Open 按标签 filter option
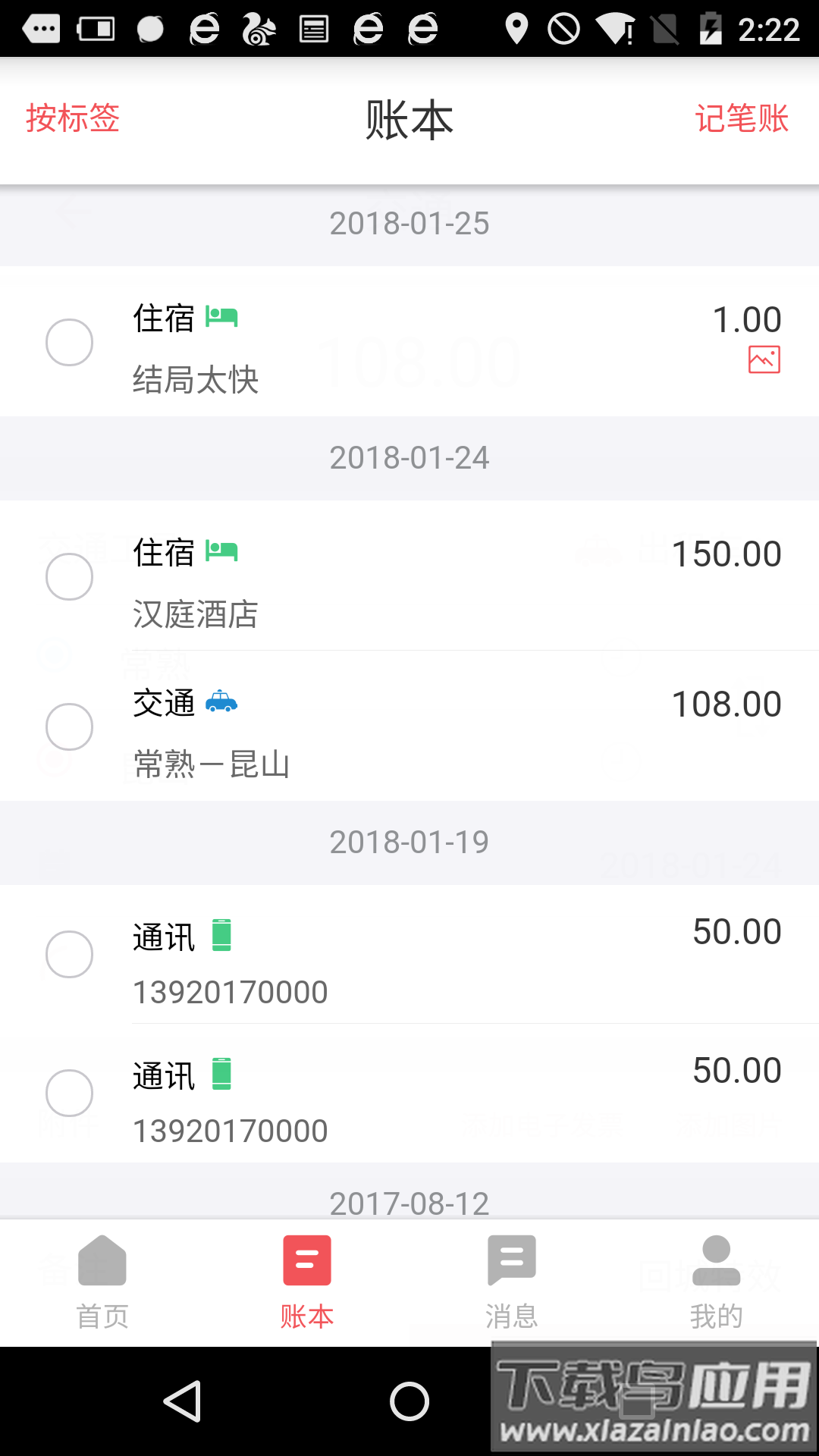The height and width of the screenshot is (1456, 819). point(72,119)
